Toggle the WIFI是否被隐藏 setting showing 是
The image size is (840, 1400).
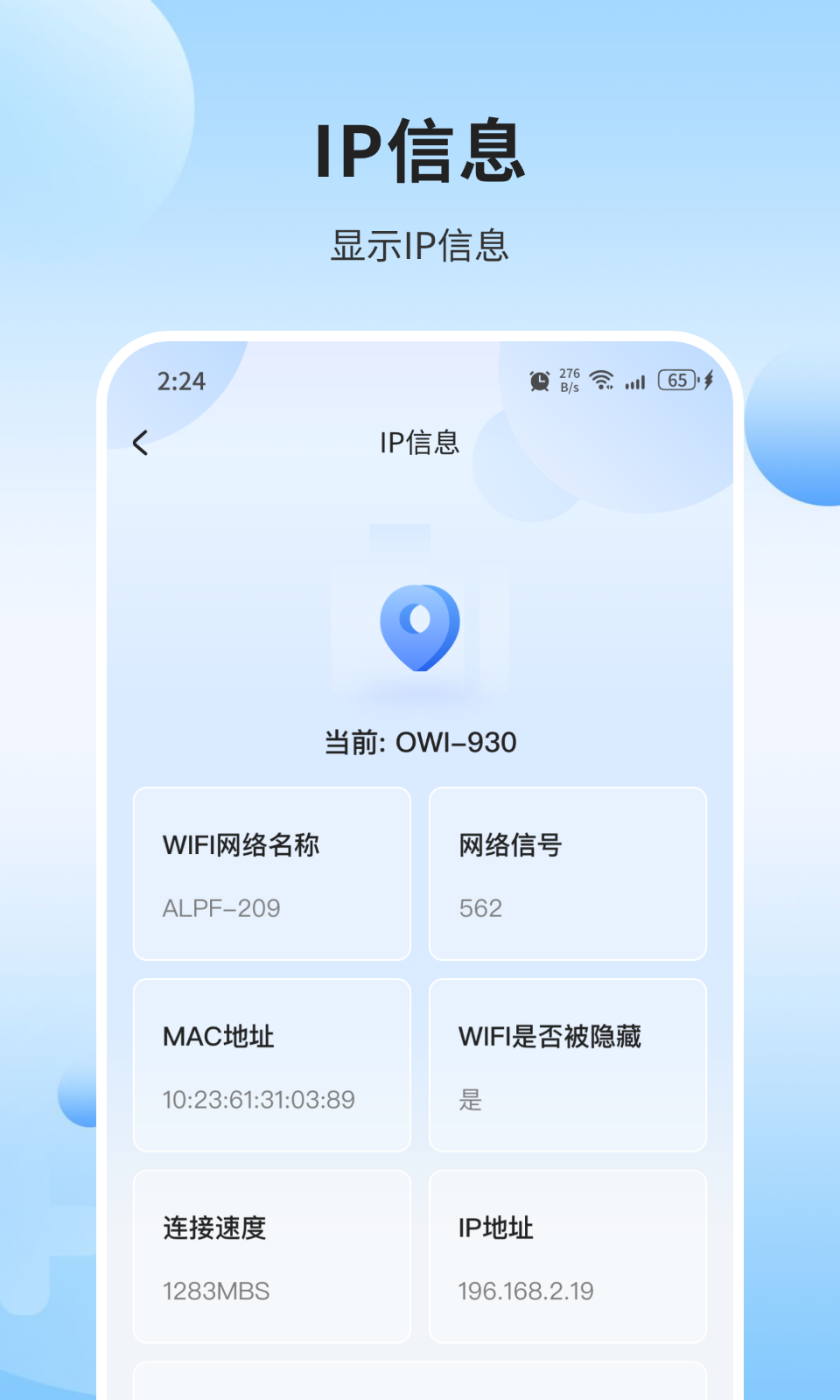[x=567, y=1065]
